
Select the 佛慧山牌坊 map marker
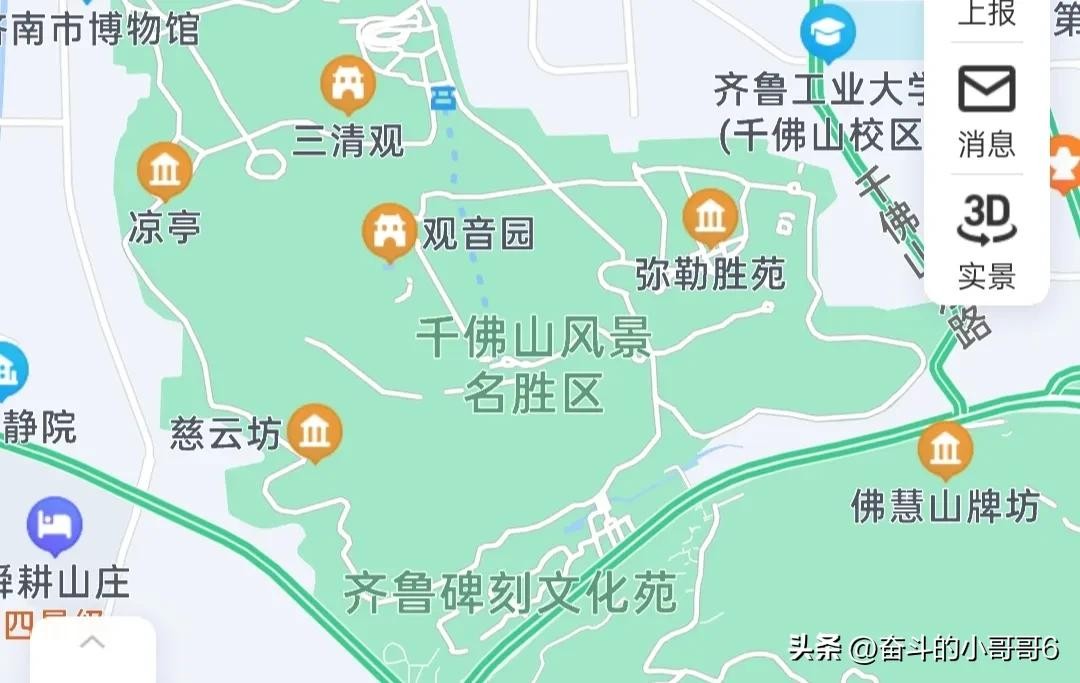[x=945, y=449]
